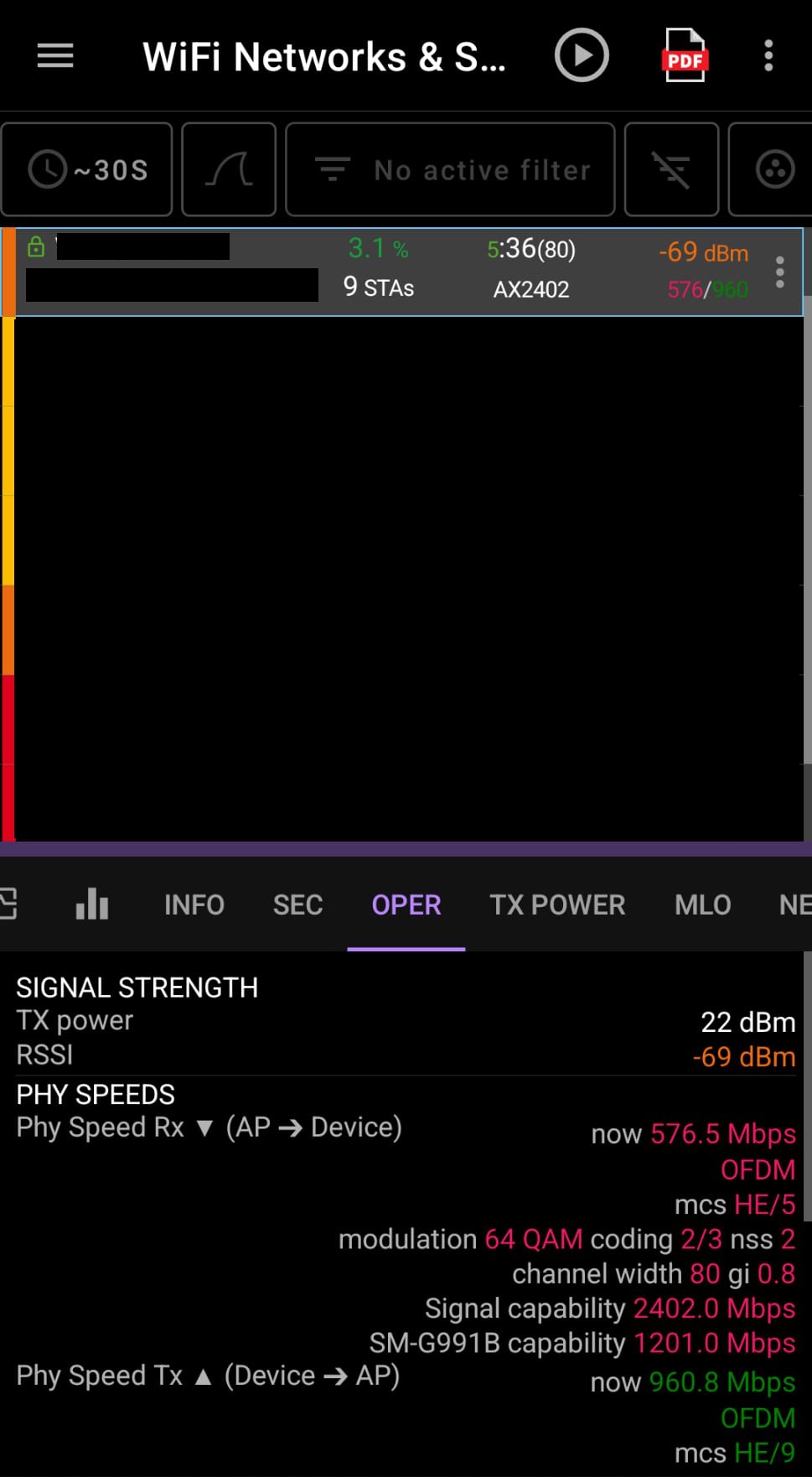
Task: Change the ~30S scan interval
Action: pyautogui.click(x=87, y=170)
